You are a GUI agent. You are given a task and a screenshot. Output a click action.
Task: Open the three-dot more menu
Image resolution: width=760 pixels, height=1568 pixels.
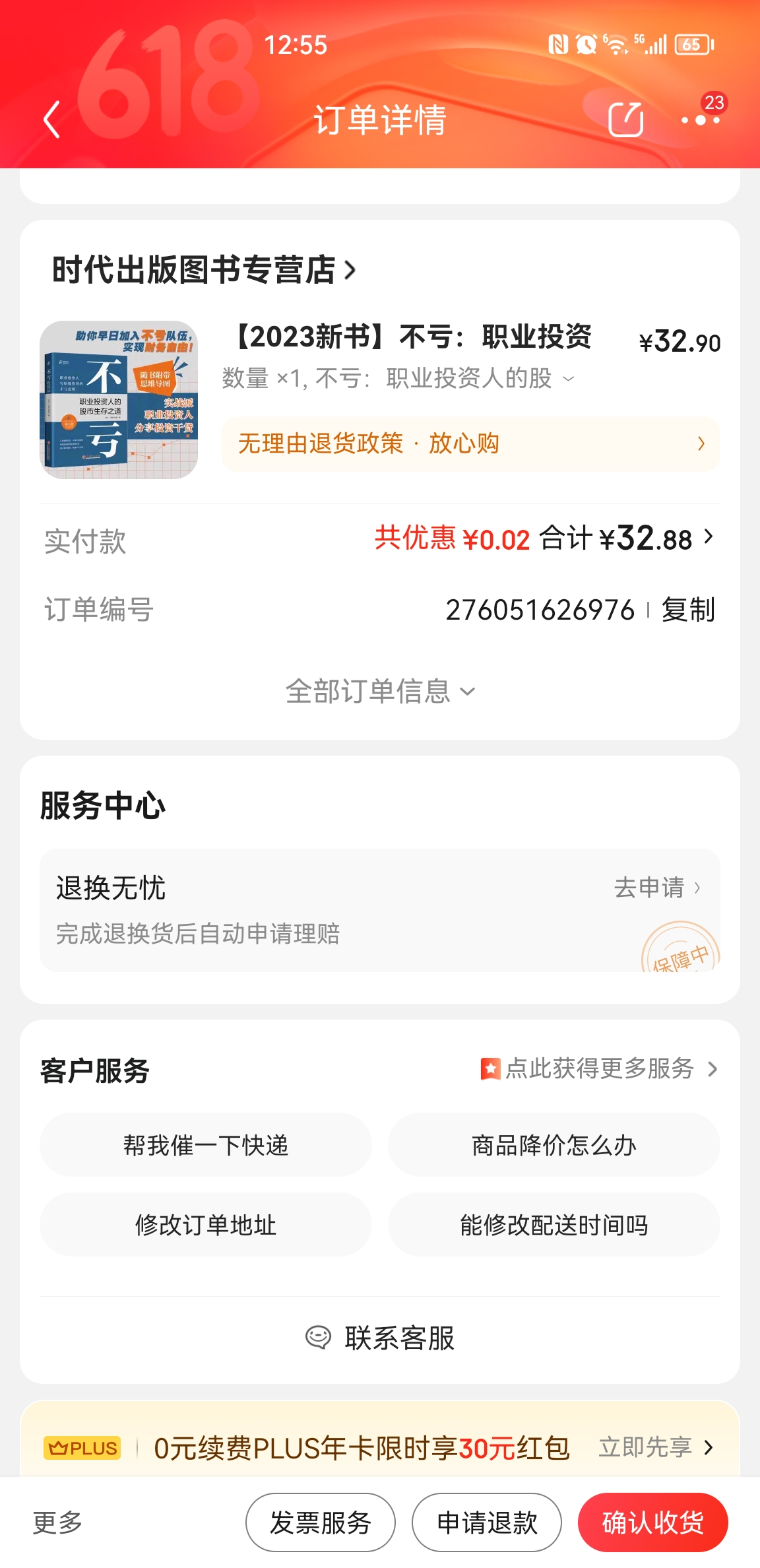[x=700, y=119]
